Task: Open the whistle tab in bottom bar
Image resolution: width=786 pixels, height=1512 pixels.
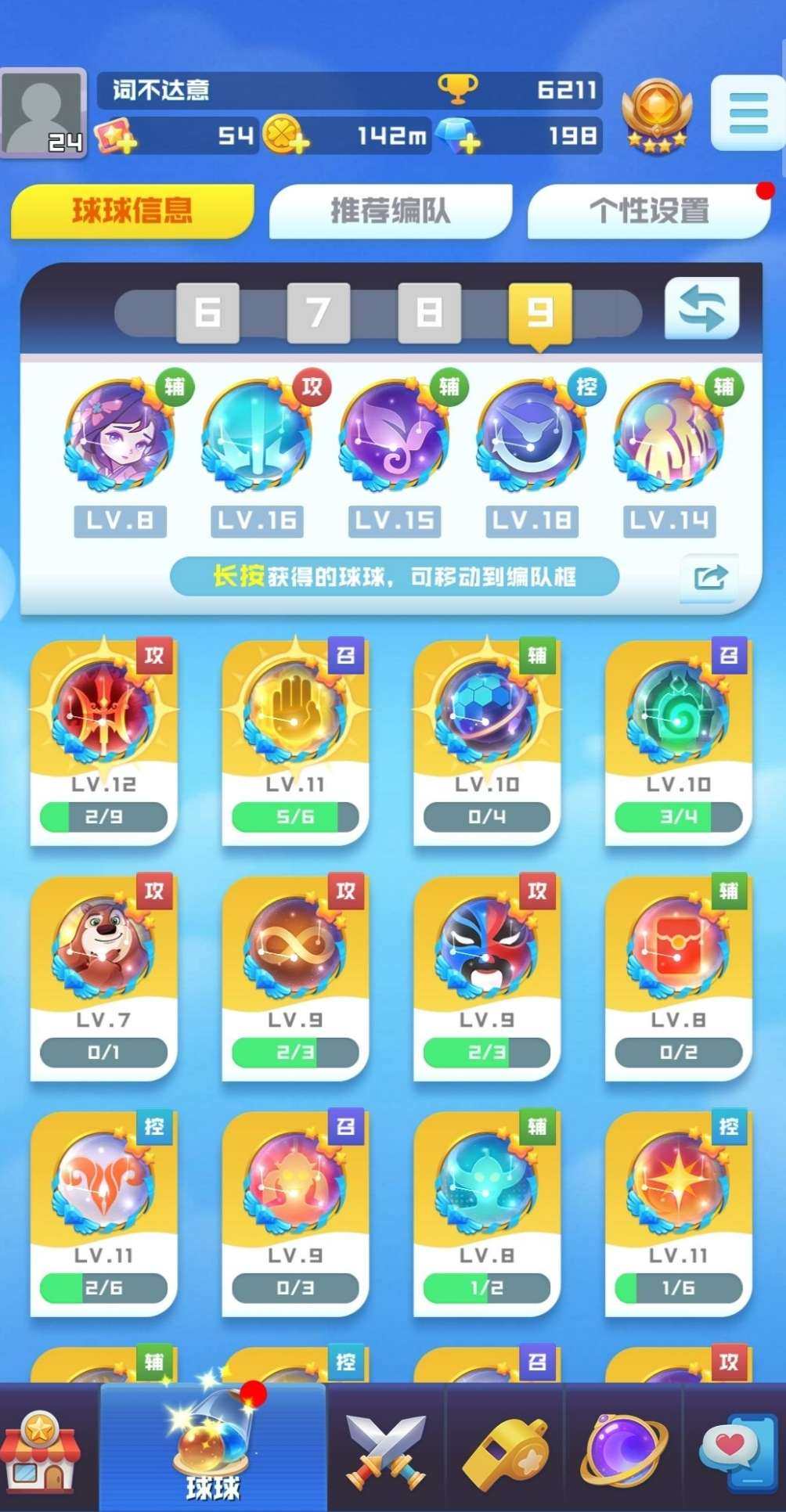Action: point(505,1450)
